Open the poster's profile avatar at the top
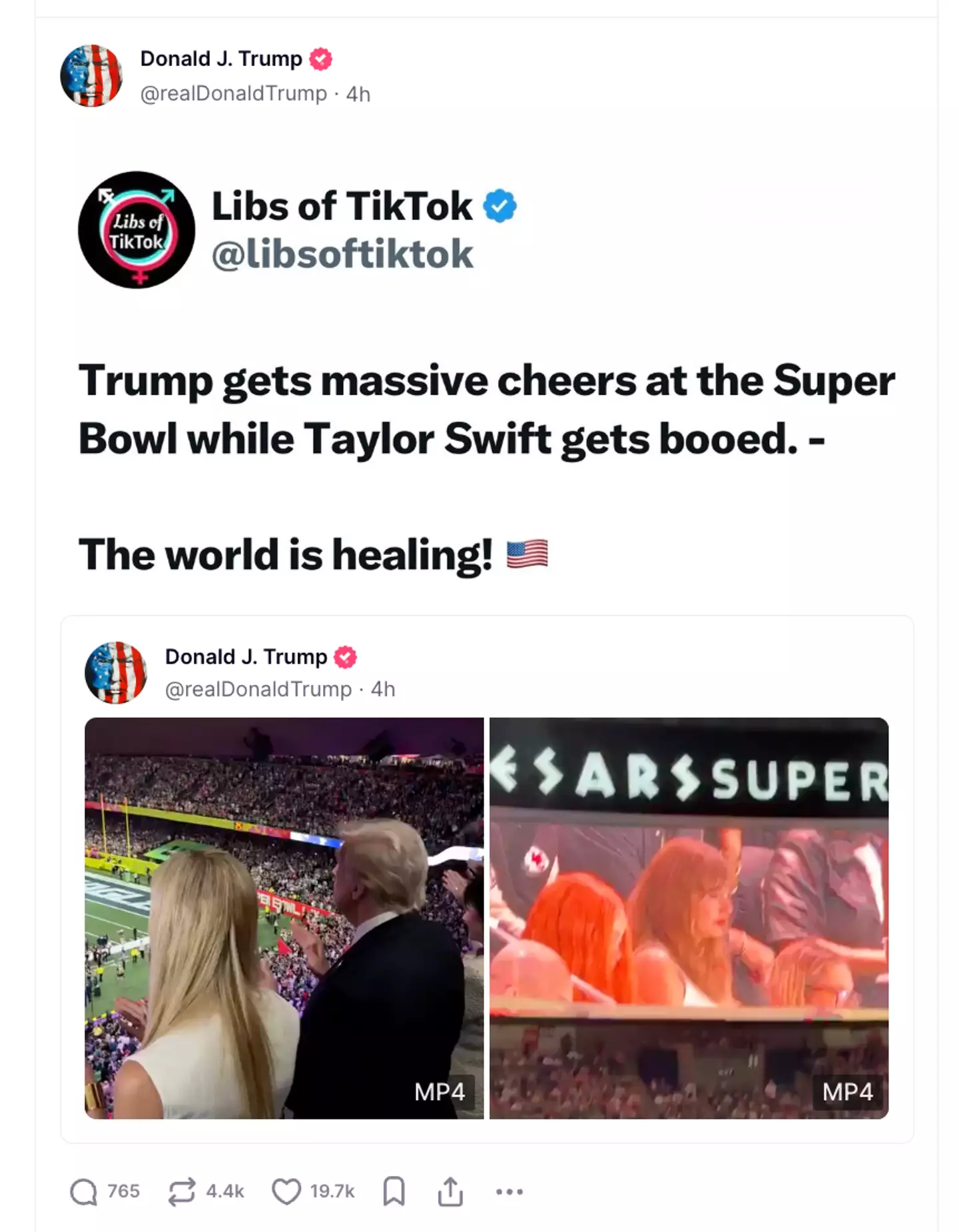 point(91,76)
